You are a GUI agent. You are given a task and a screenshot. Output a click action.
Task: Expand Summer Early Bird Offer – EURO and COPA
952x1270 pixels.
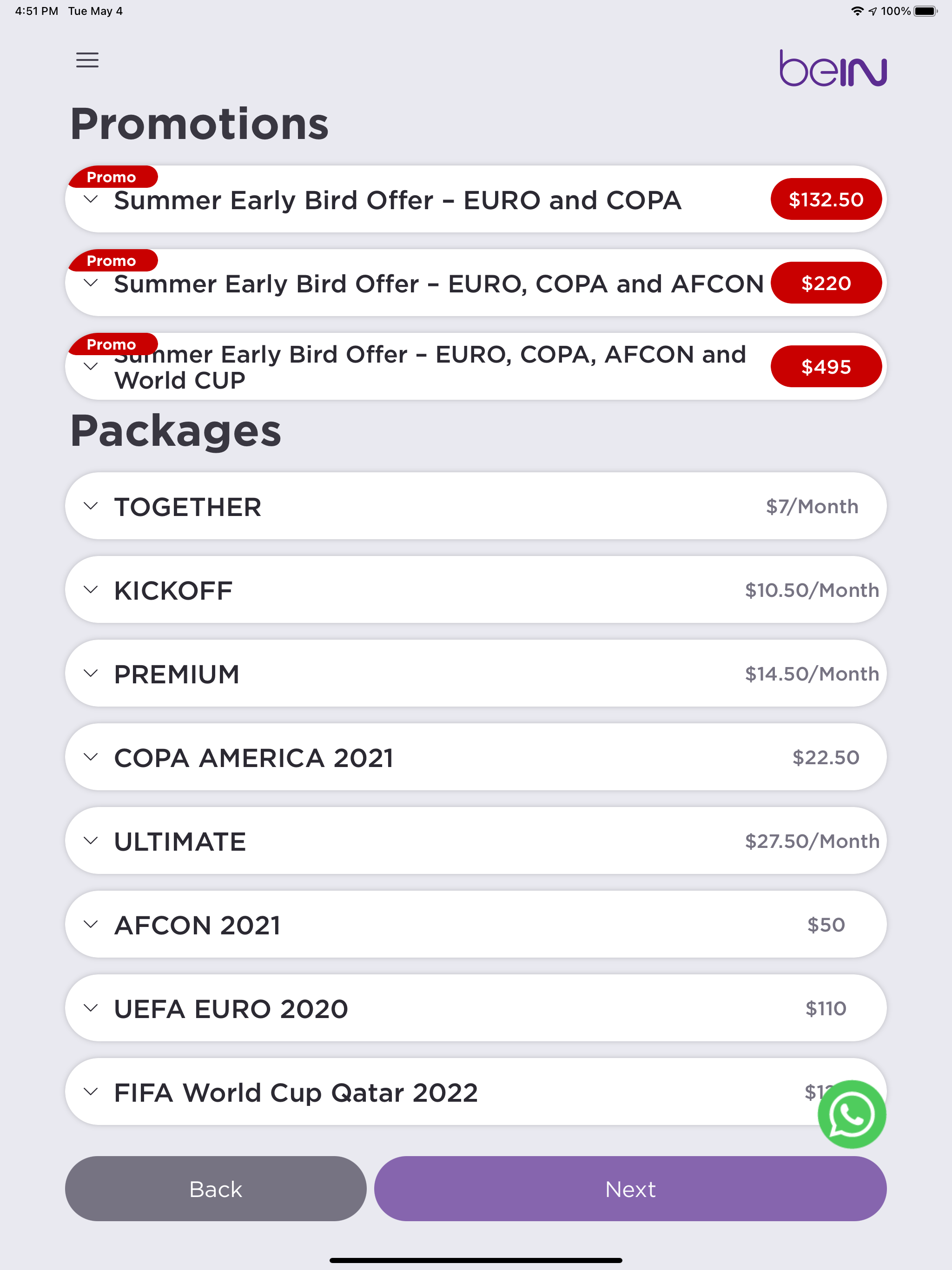91,200
